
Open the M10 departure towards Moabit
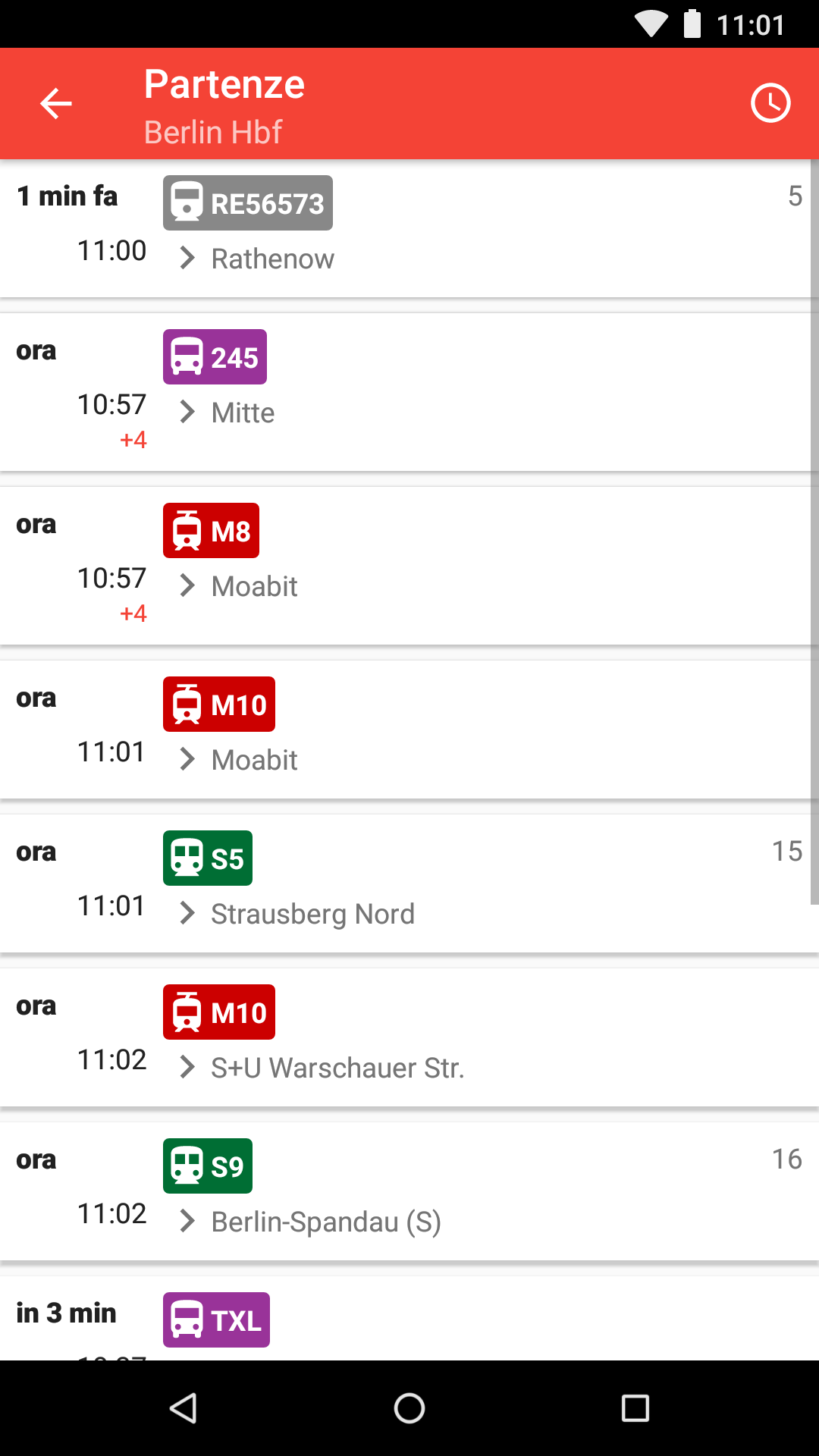pyautogui.click(x=409, y=730)
